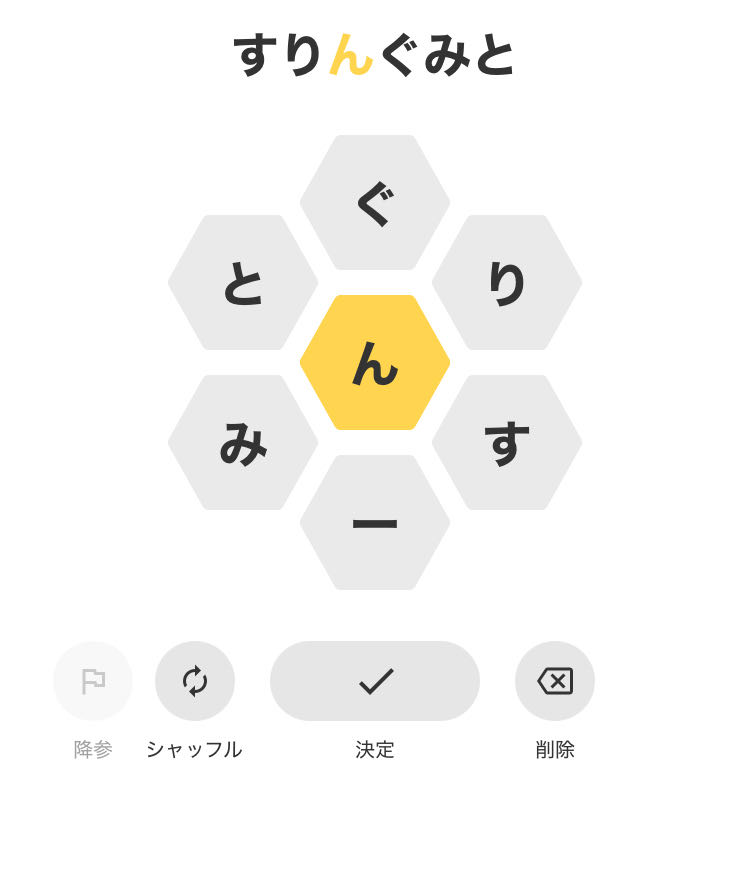The width and height of the screenshot is (750, 875).
Task: Choose the み hexagon tile
Action: coord(243,443)
